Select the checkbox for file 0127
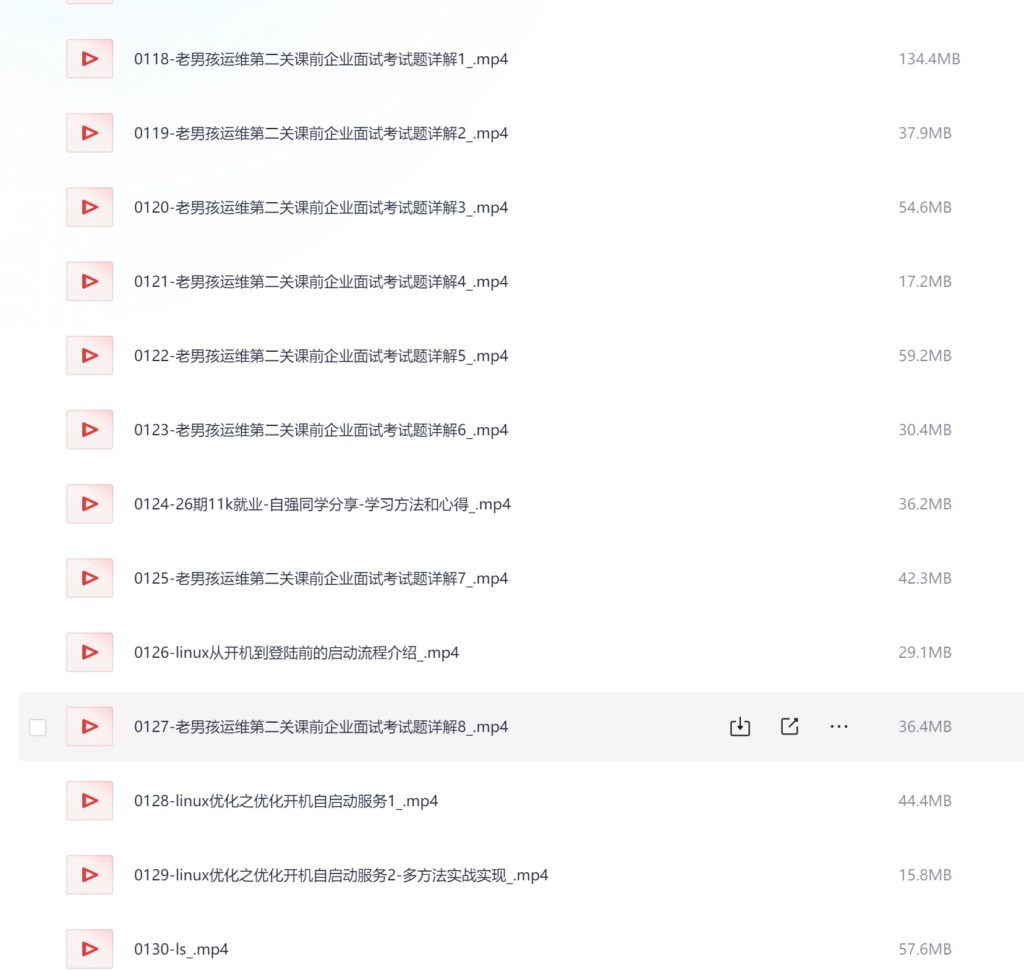This screenshot has width=1024, height=970. (x=38, y=728)
